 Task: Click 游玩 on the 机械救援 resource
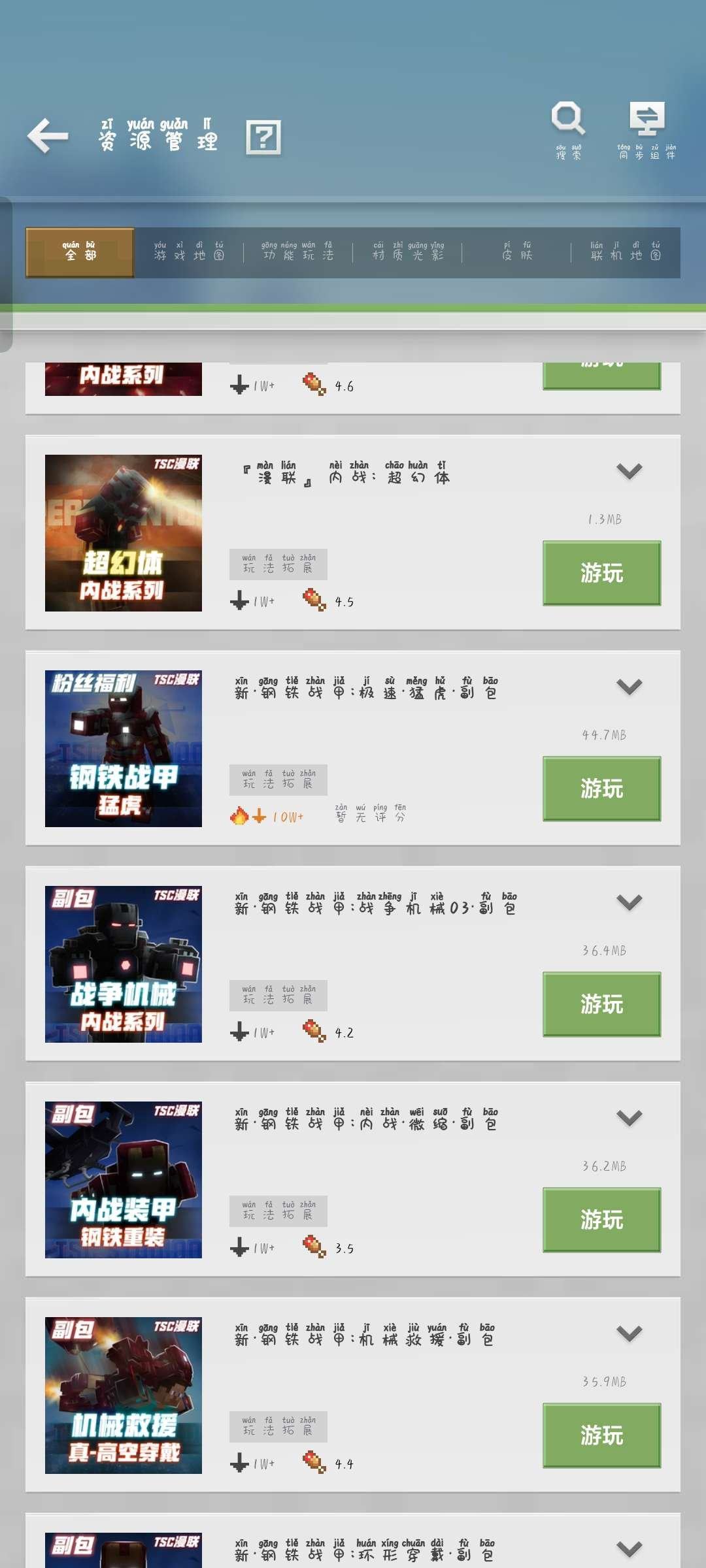pyautogui.click(x=601, y=1435)
